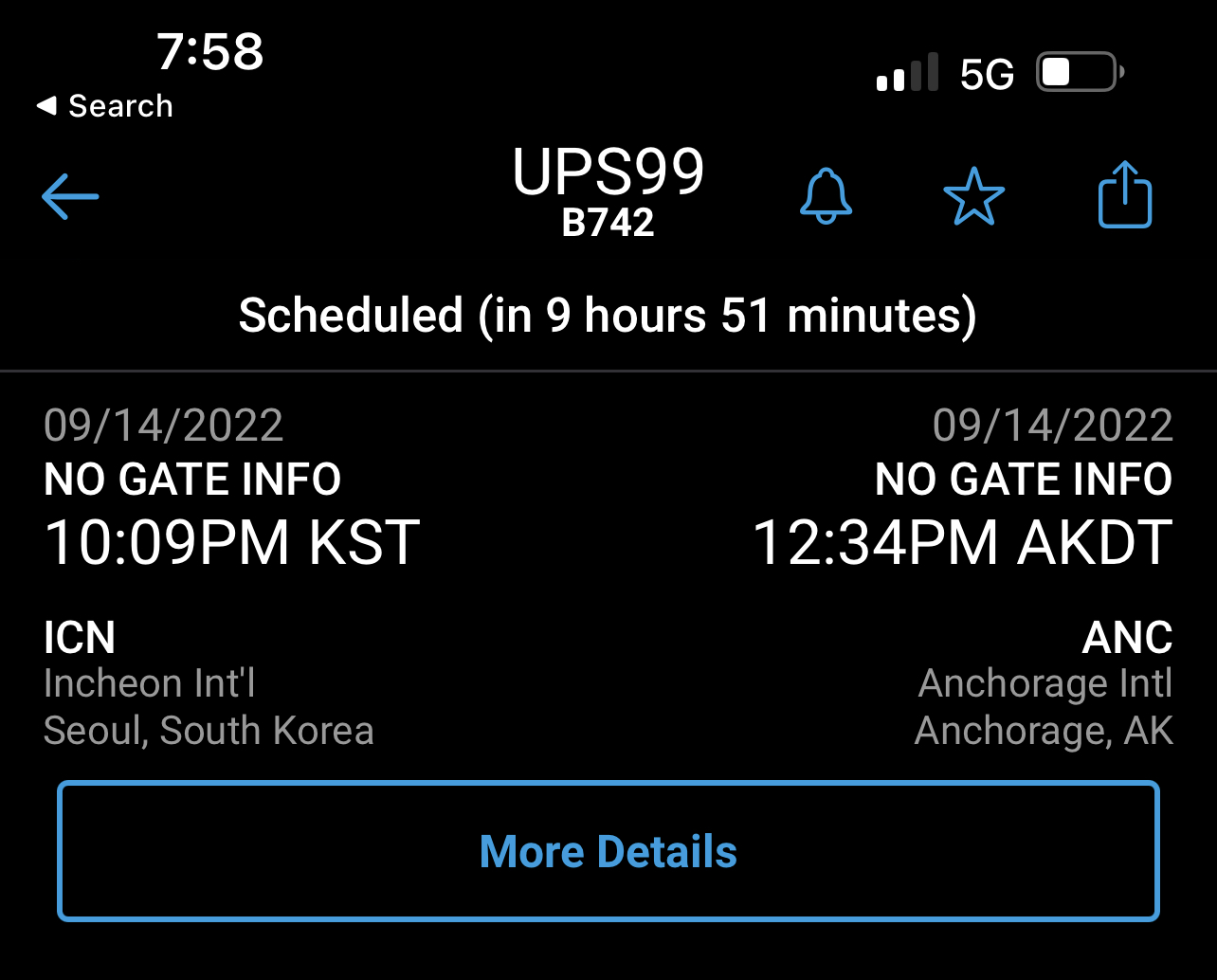Open More Details for the flight

[x=608, y=851]
